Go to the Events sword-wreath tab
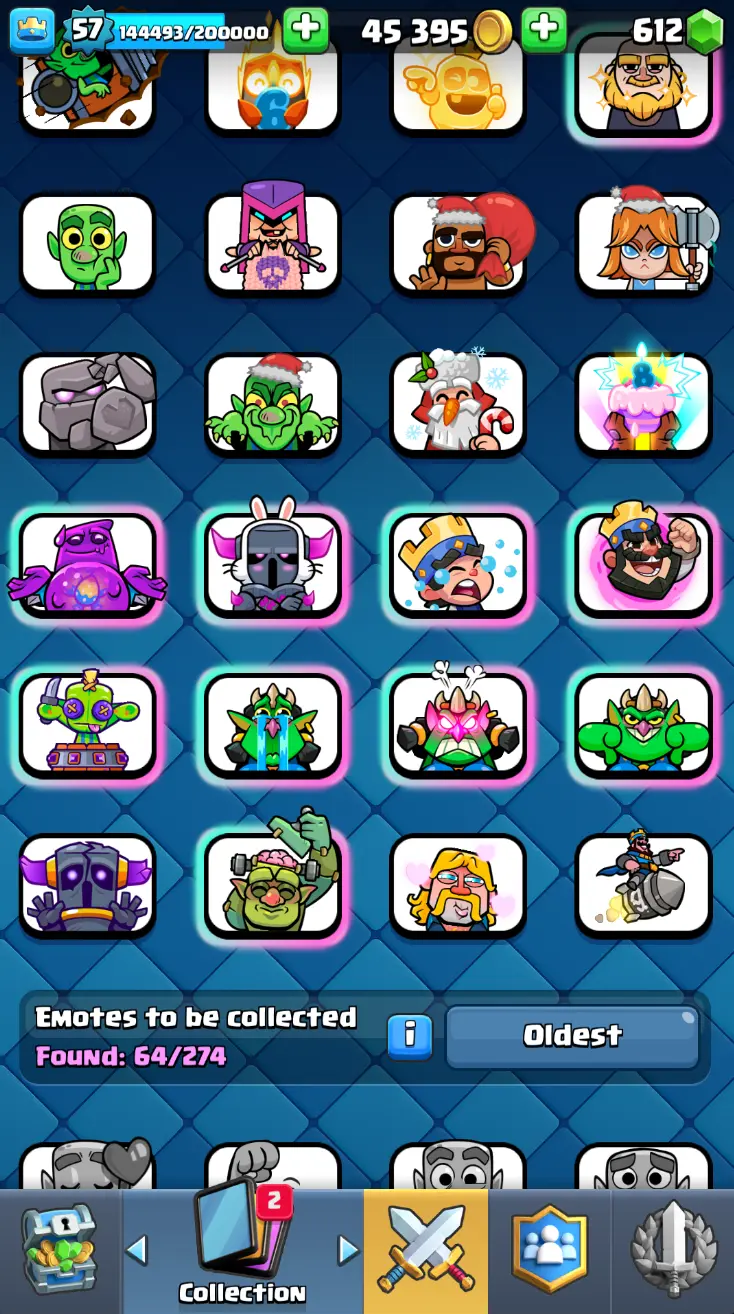 (673, 1250)
